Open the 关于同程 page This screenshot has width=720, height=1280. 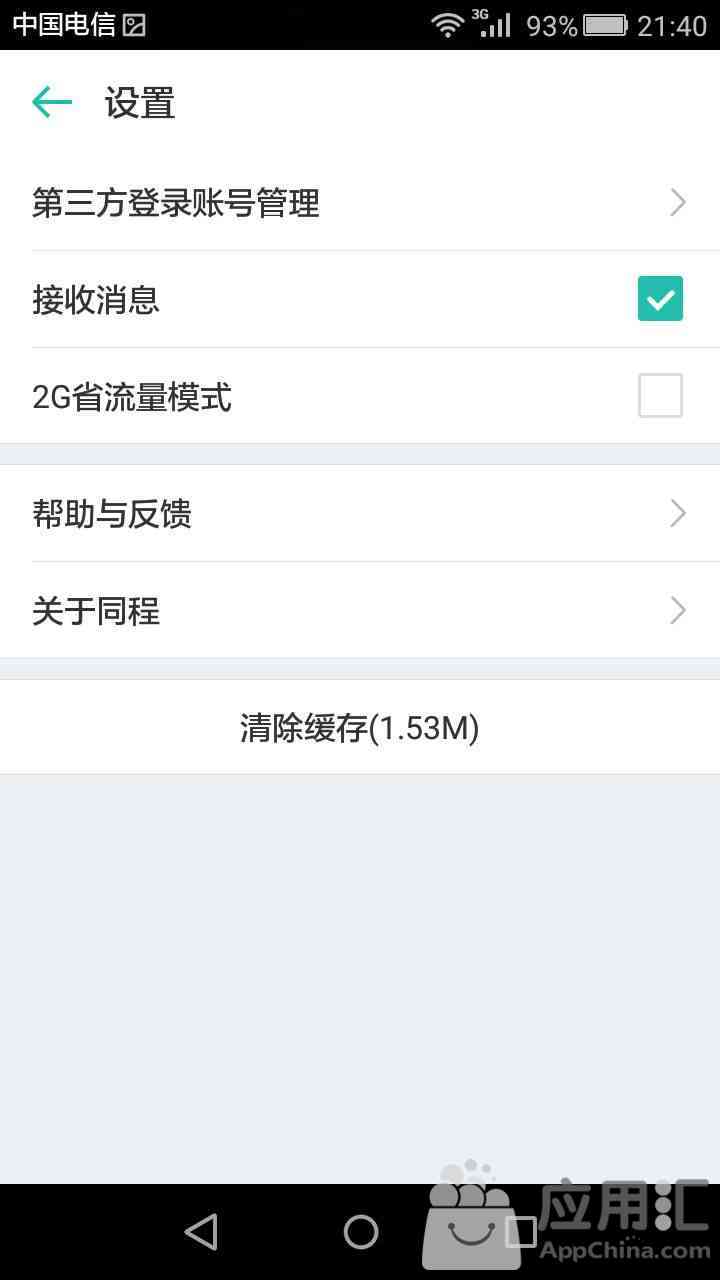pyautogui.click(x=360, y=610)
